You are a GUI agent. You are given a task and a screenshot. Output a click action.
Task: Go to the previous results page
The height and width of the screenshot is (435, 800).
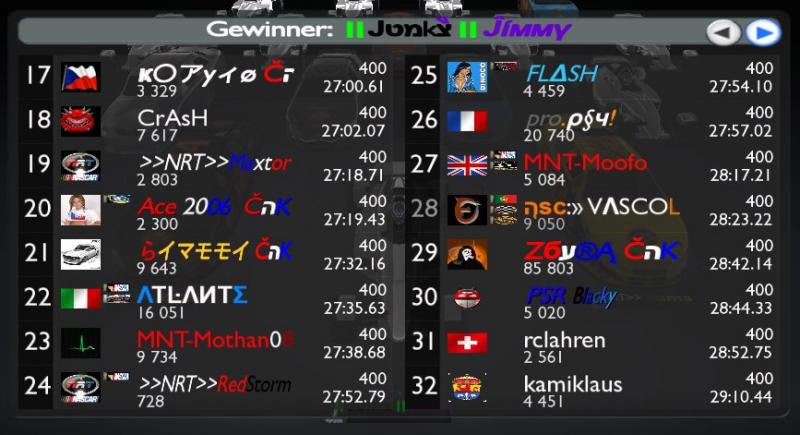coord(724,33)
